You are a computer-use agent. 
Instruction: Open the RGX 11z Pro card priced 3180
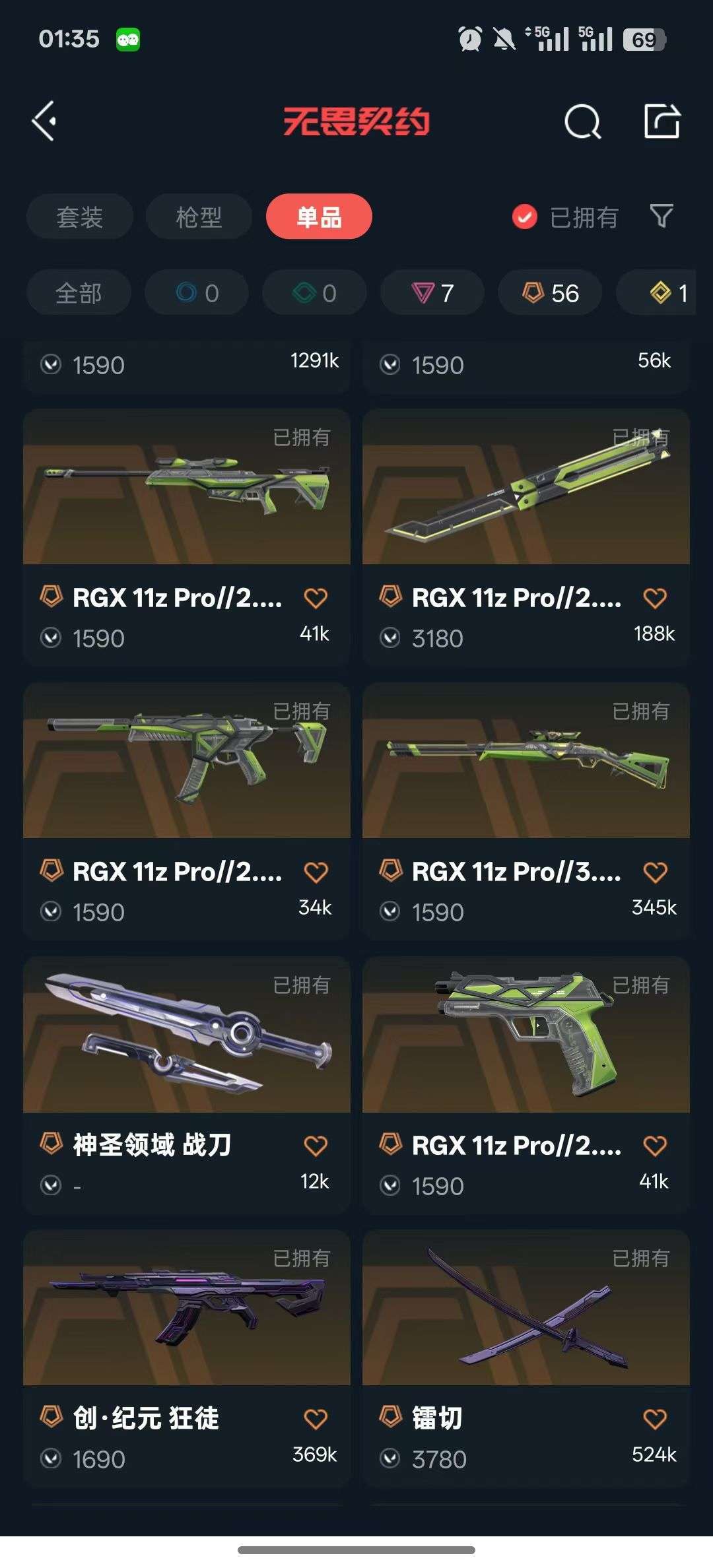[526, 538]
